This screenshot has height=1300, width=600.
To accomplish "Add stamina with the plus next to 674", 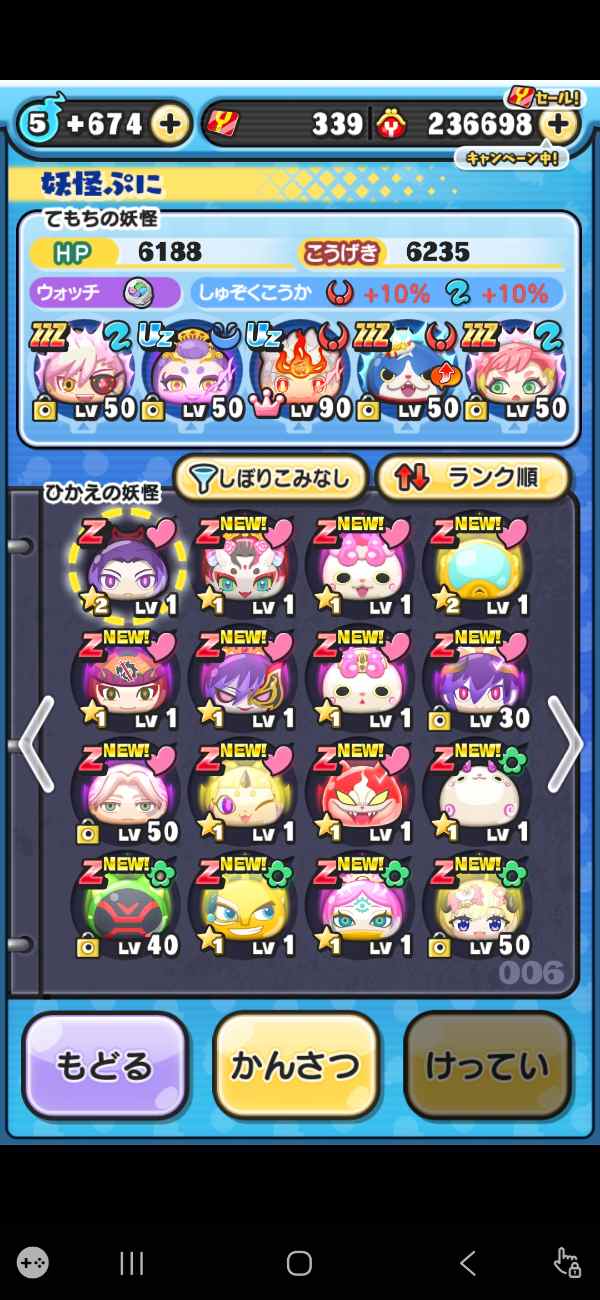I will pos(170,124).
